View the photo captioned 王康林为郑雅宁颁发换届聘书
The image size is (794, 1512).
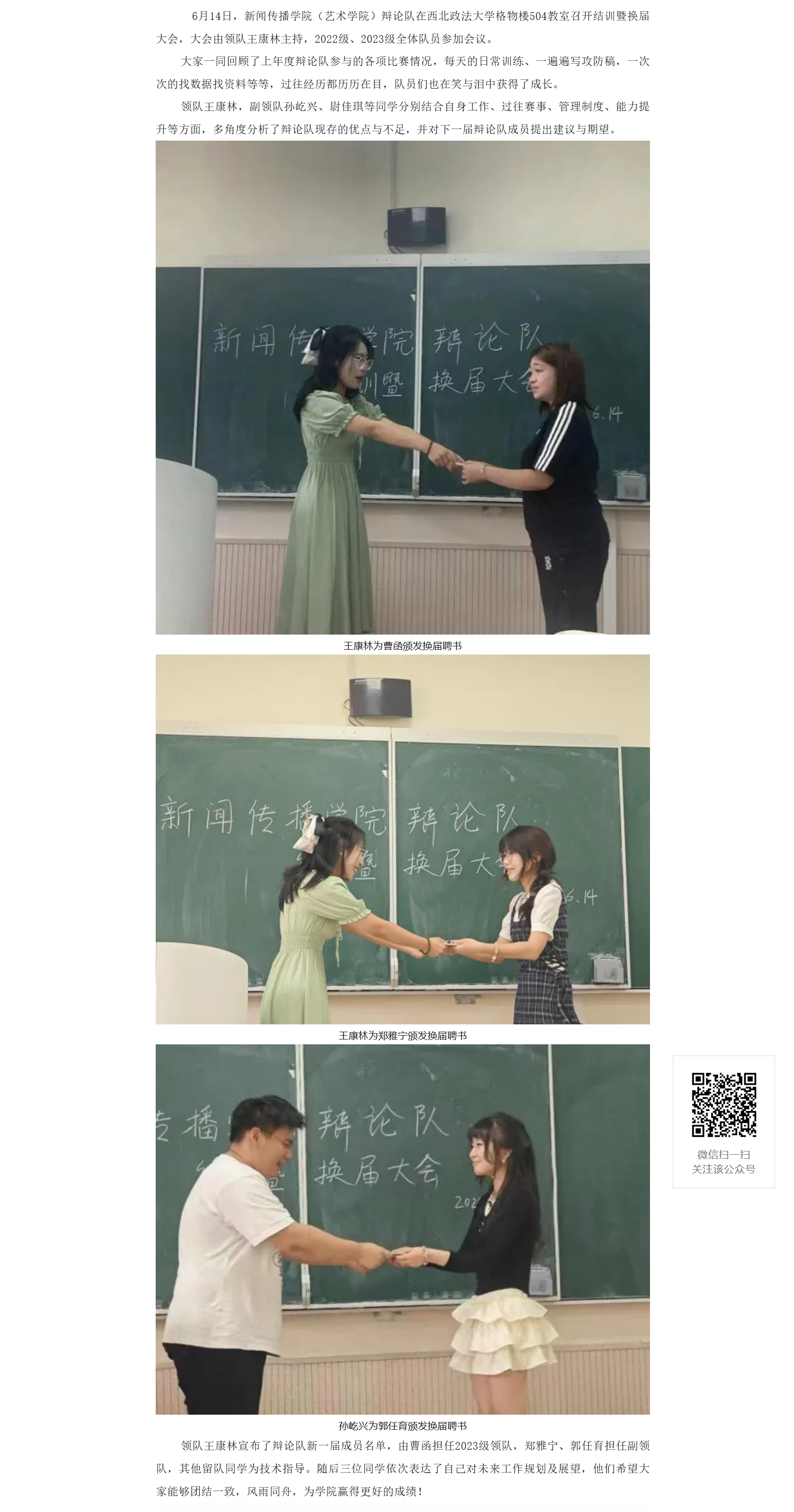click(x=402, y=839)
